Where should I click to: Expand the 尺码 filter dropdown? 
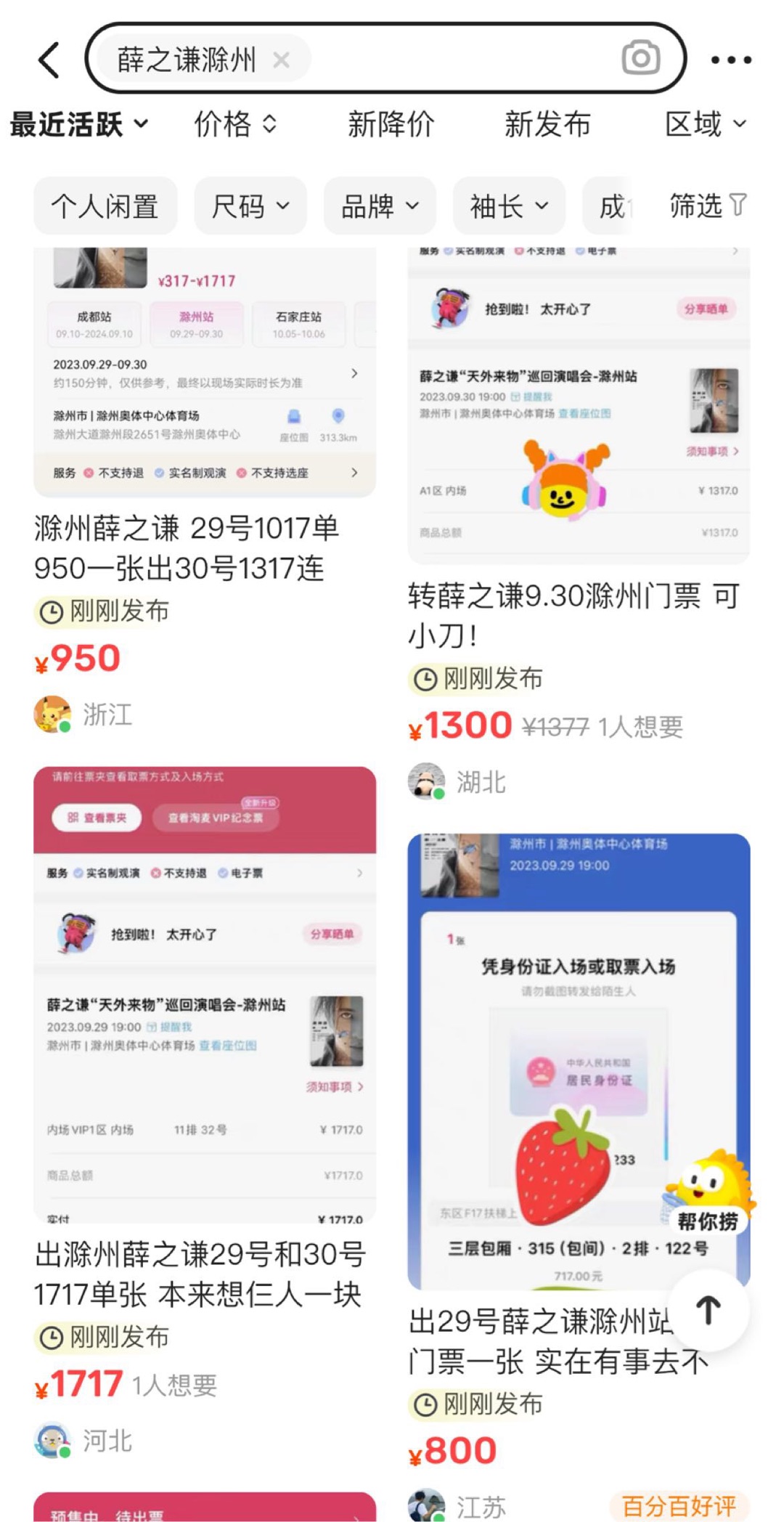point(250,206)
